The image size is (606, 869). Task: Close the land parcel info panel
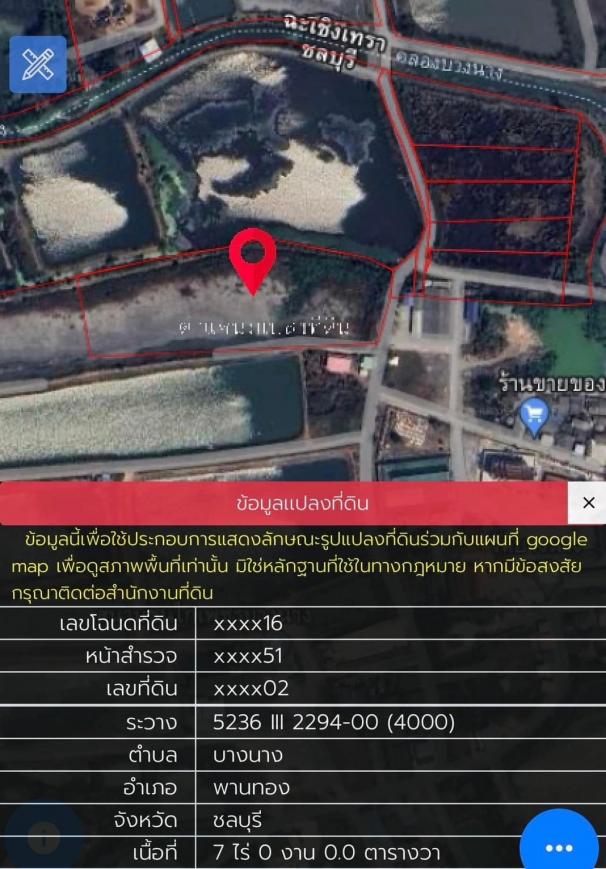(x=587, y=502)
